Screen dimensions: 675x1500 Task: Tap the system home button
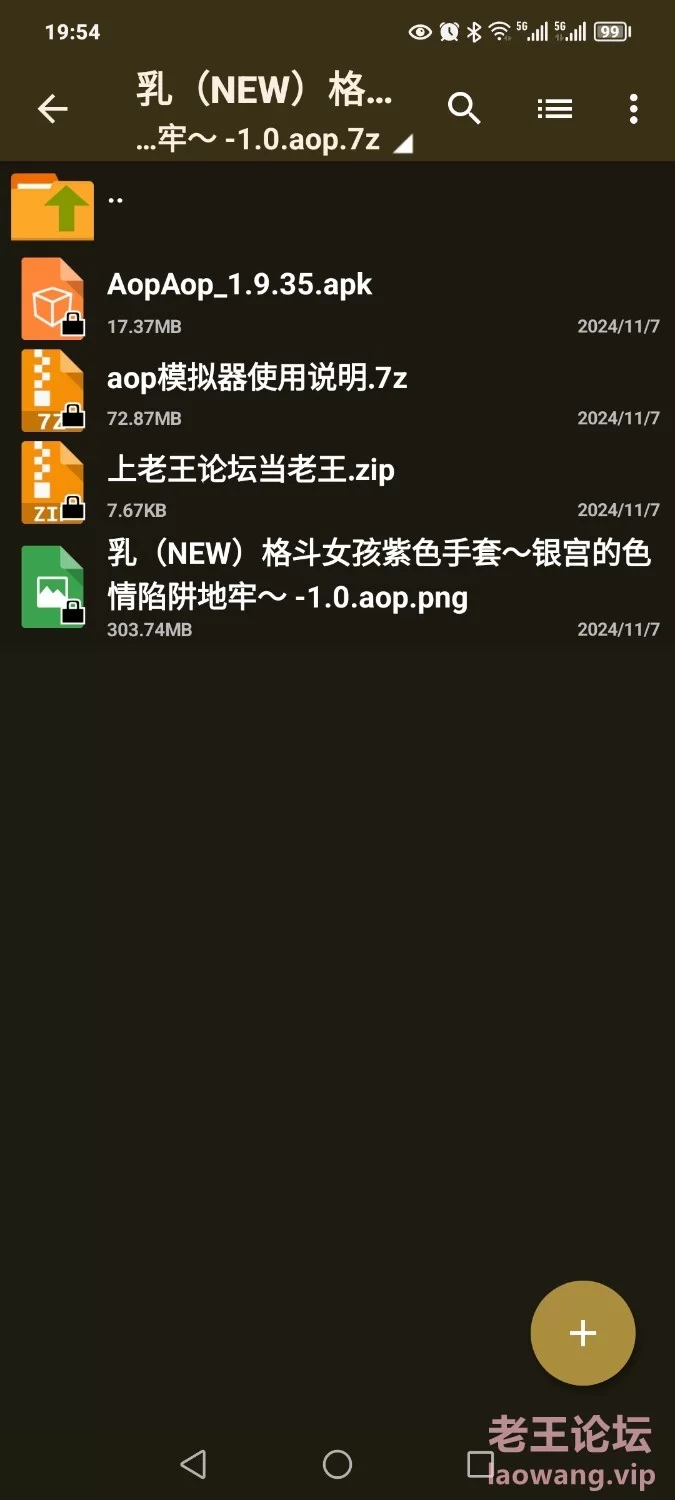[x=337, y=1465]
